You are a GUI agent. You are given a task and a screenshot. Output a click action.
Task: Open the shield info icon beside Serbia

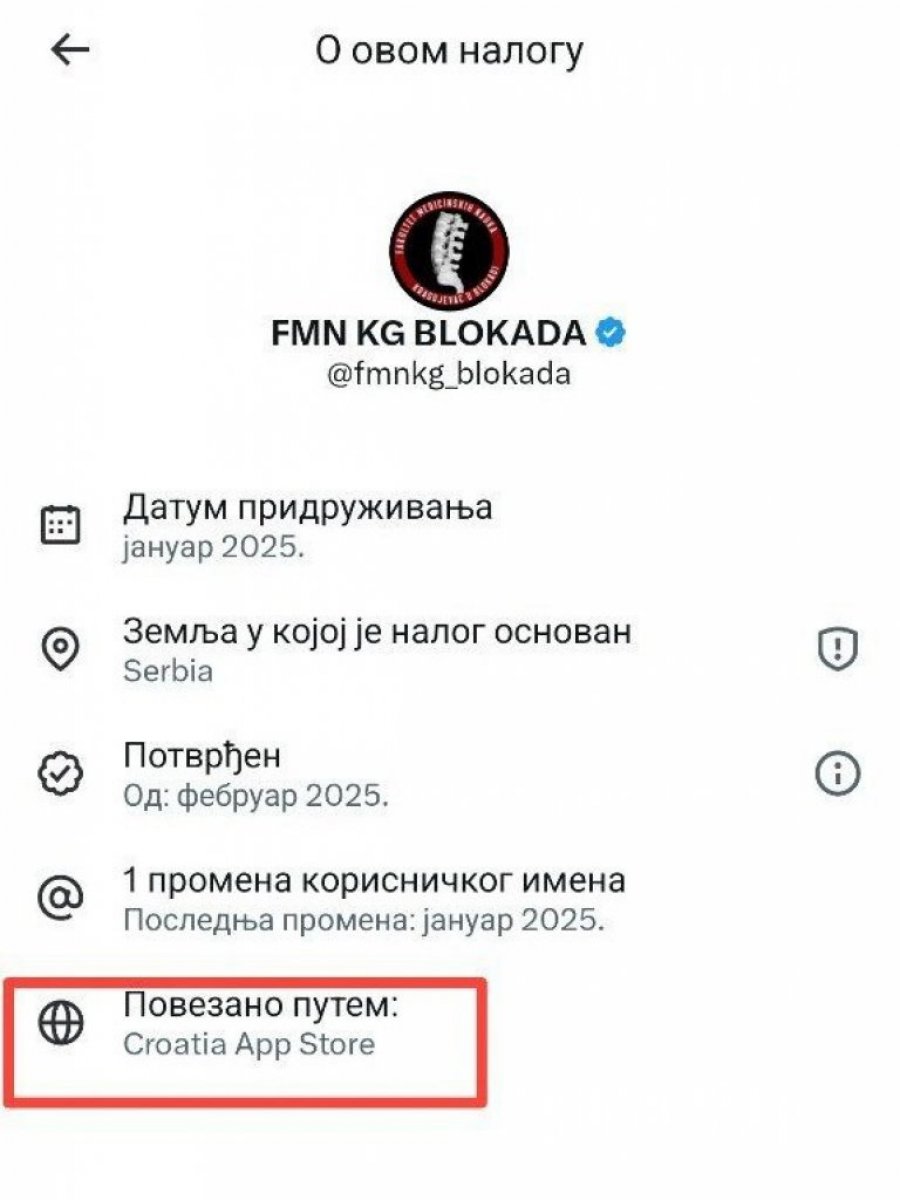838,650
